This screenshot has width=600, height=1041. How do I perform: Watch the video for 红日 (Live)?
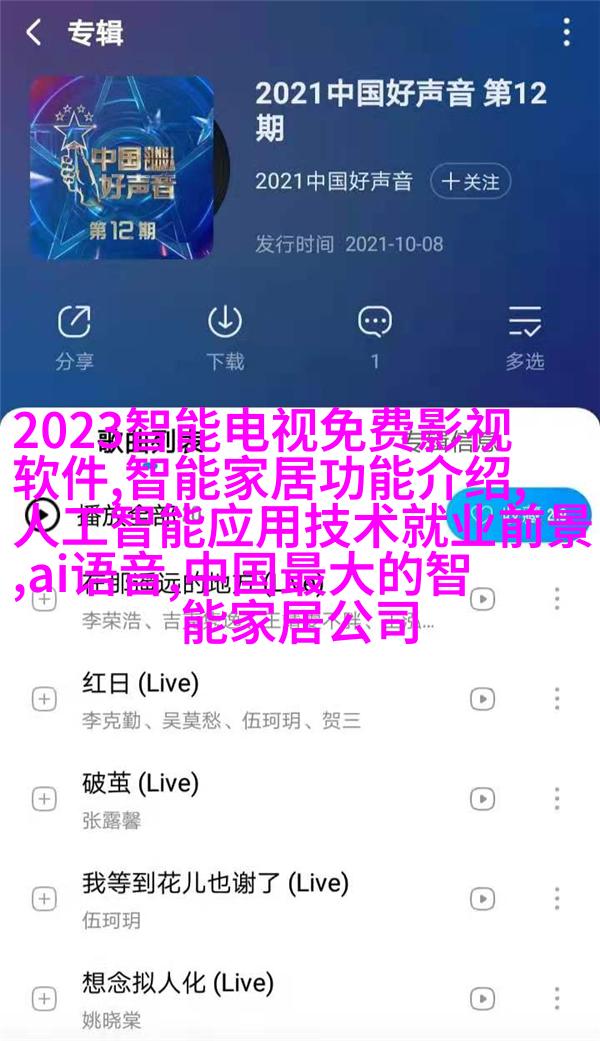click(483, 699)
